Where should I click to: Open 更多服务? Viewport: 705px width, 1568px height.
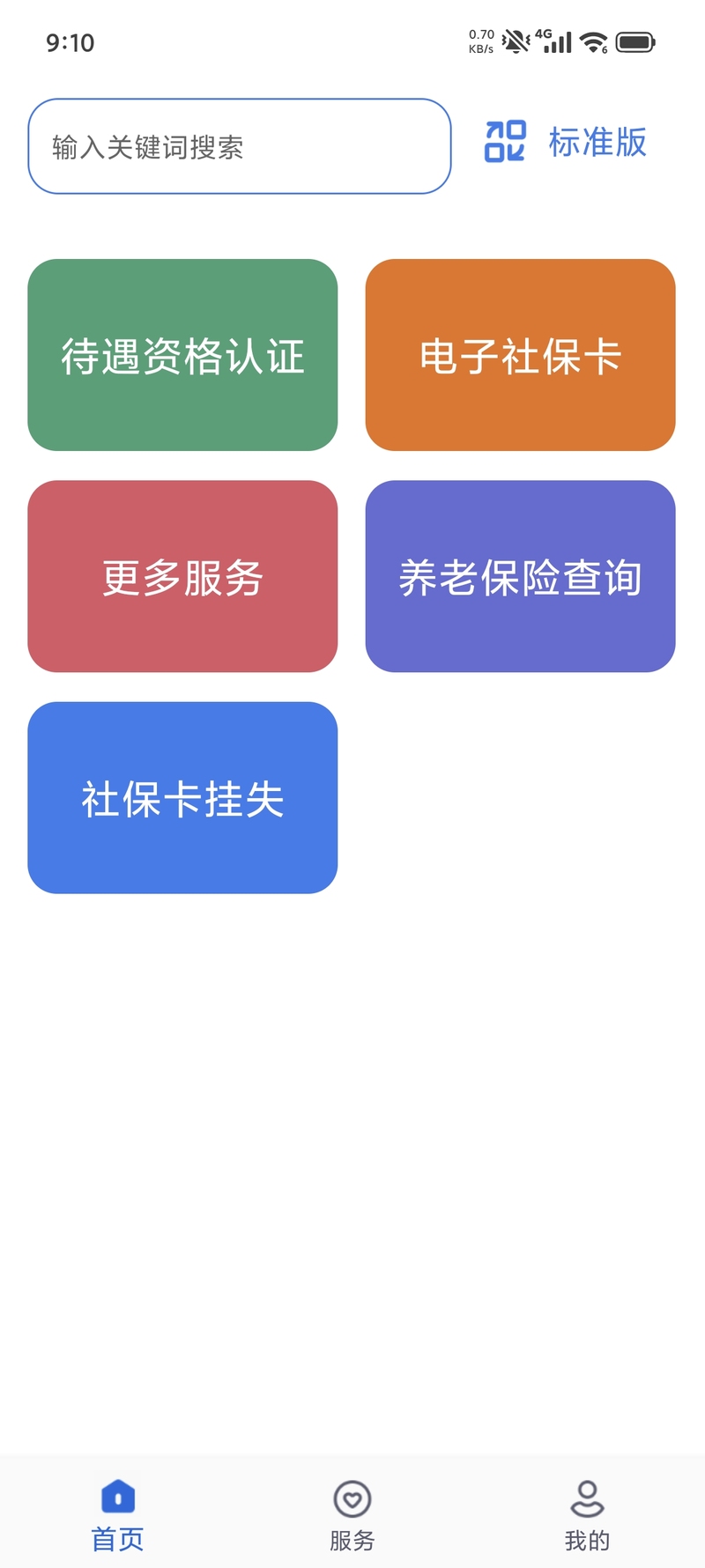[182, 576]
